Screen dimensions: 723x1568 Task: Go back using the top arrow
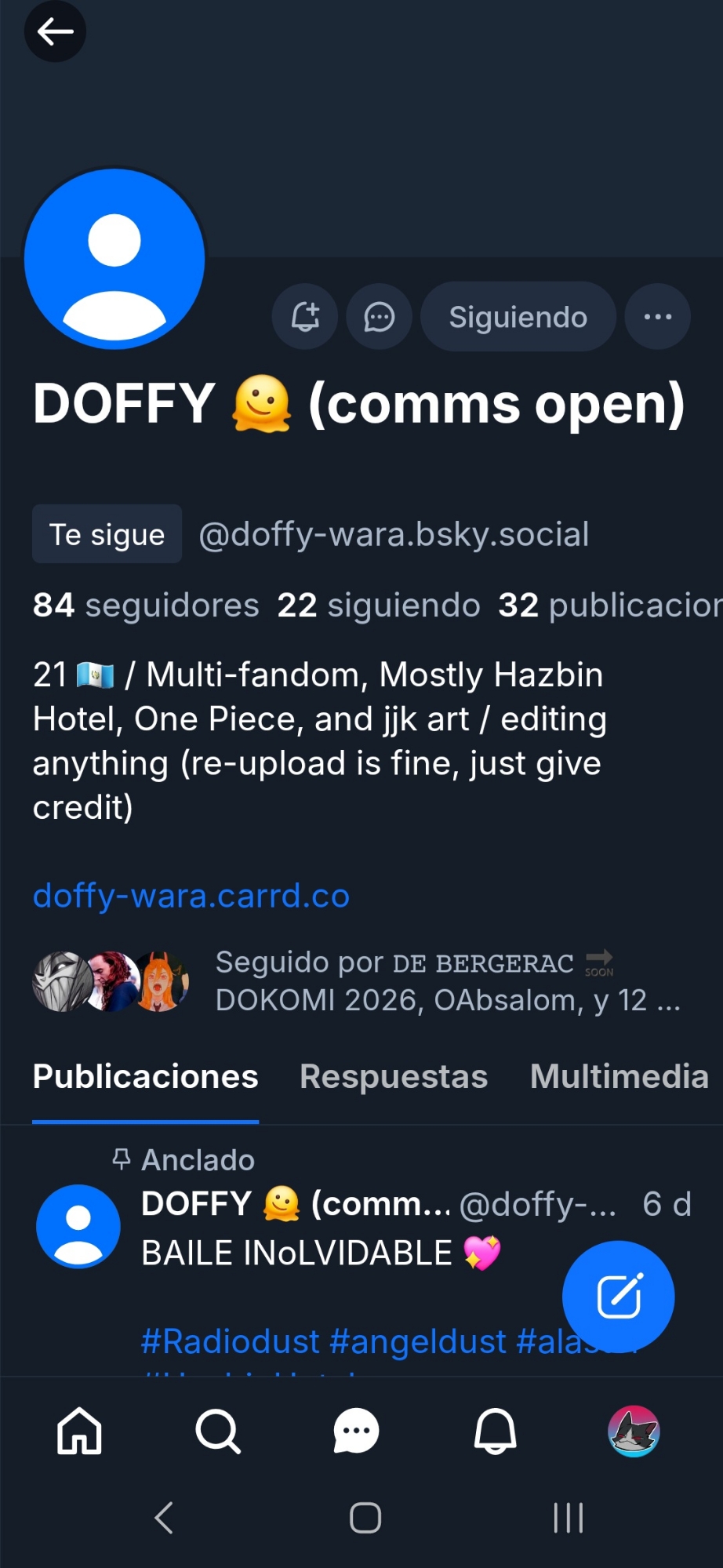55,32
